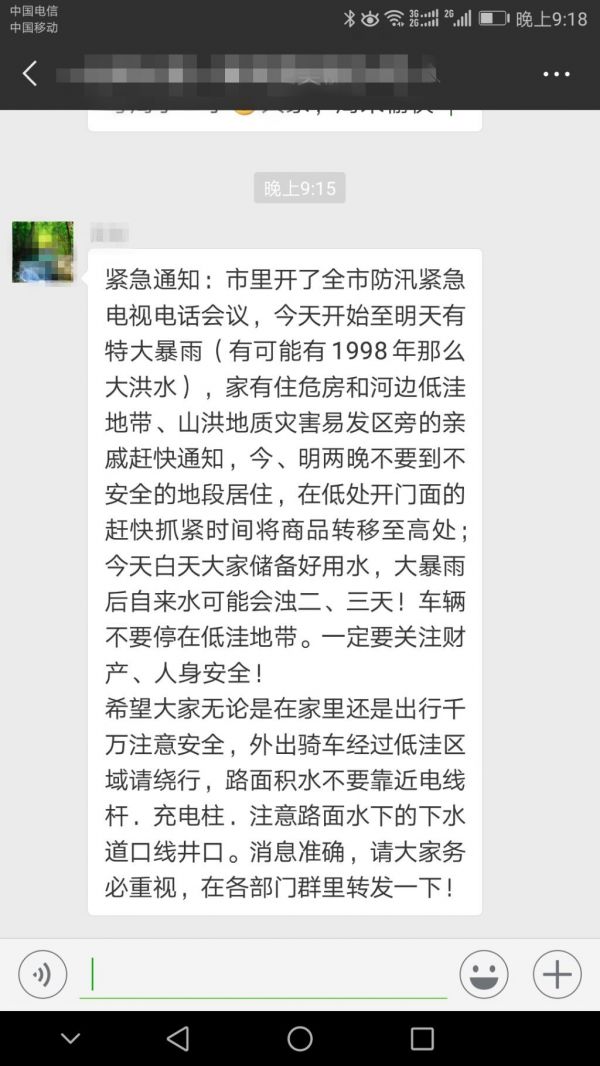Screen dimensions: 600x1066
Task: Open the plus attachments menu
Action: pyautogui.click(x=557, y=974)
